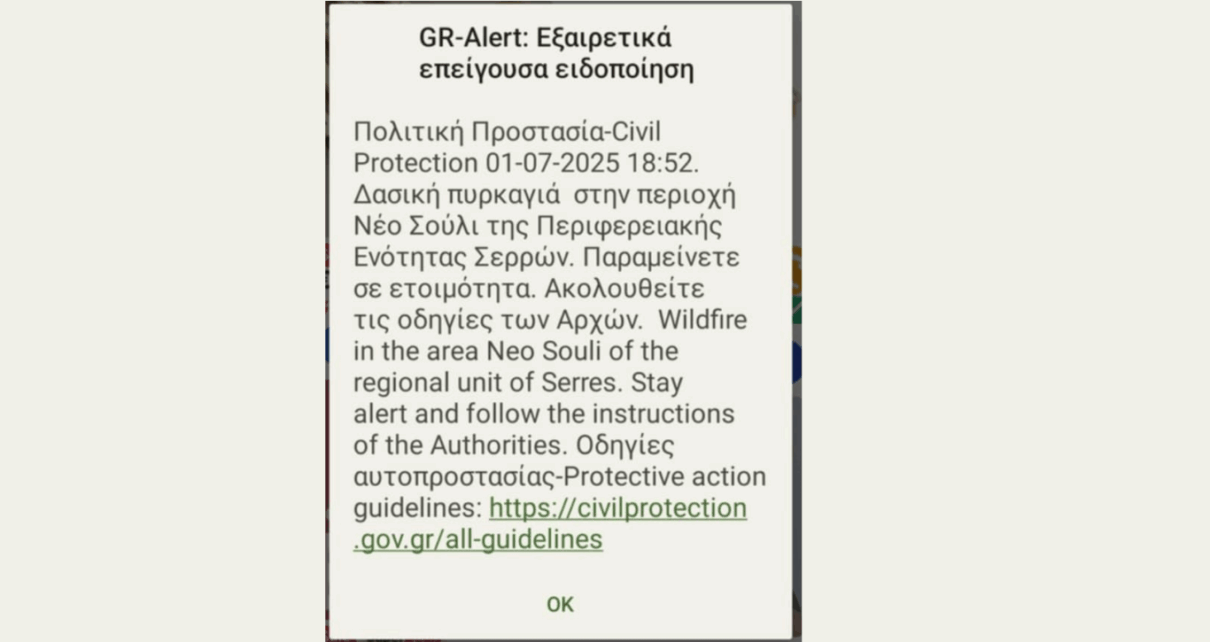Screen dimensions: 1210x642
Task: Dismiss the GR-Alert with OK
Action: (x=560, y=604)
